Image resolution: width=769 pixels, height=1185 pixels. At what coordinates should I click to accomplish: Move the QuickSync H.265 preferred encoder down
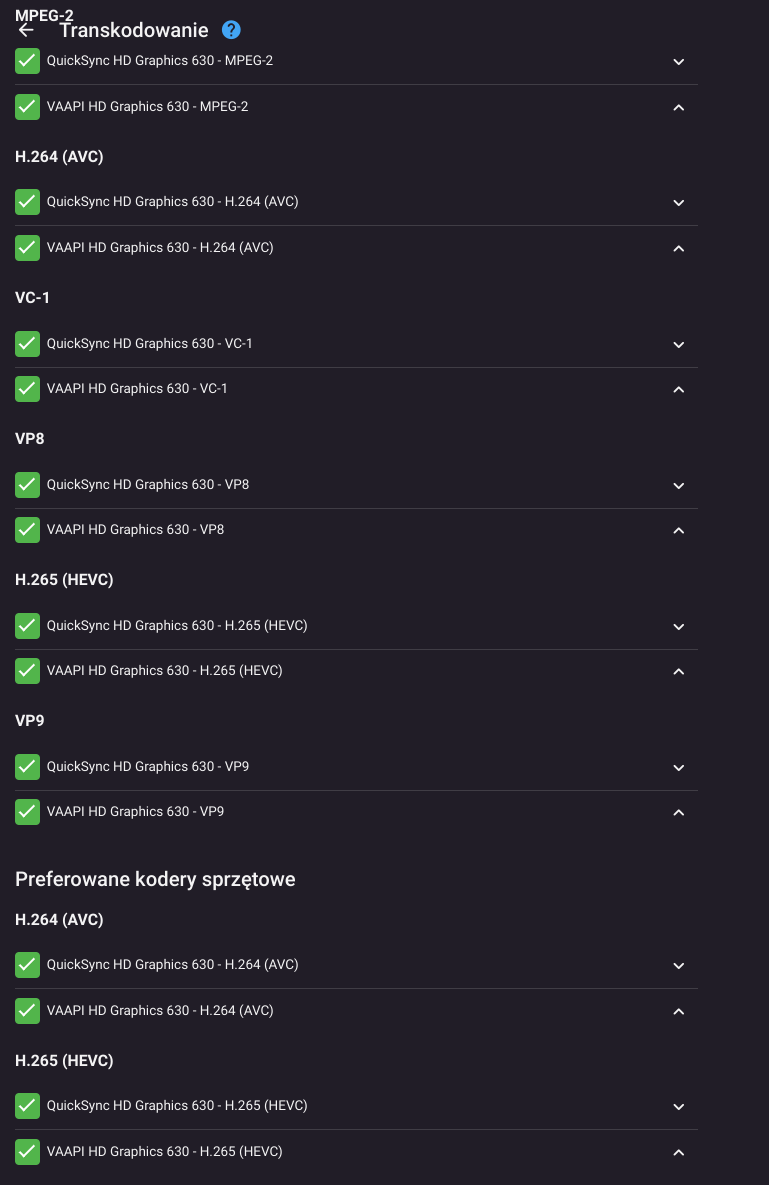pyautogui.click(x=679, y=1106)
